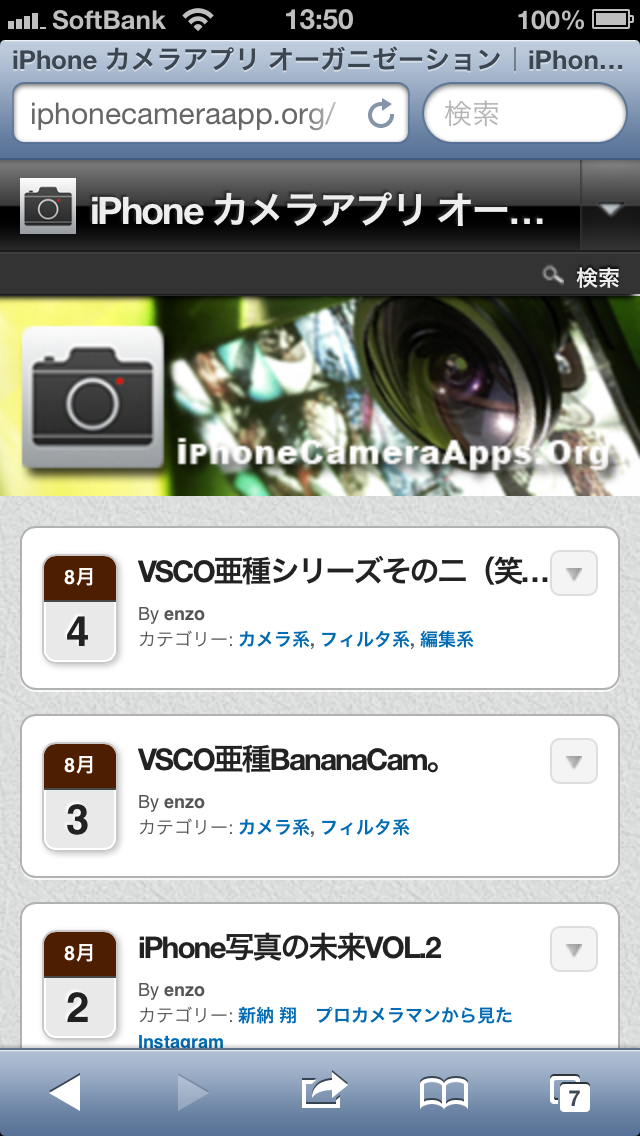The width and height of the screenshot is (640, 1136).
Task: Show the 7 open tabs
Action: click(x=570, y=1093)
